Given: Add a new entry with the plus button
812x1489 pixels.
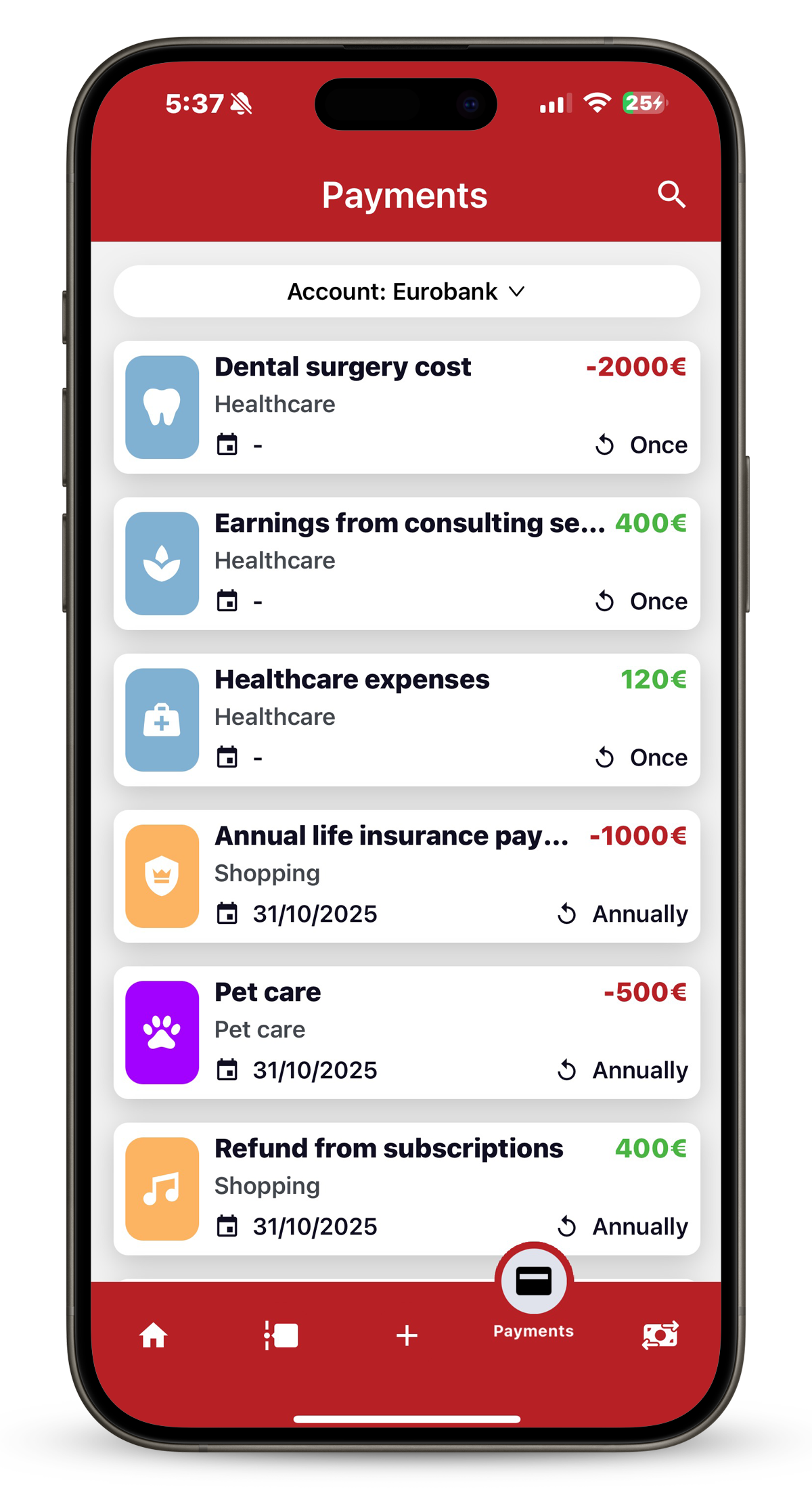Looking at the screenshot, I should 407,1335.
